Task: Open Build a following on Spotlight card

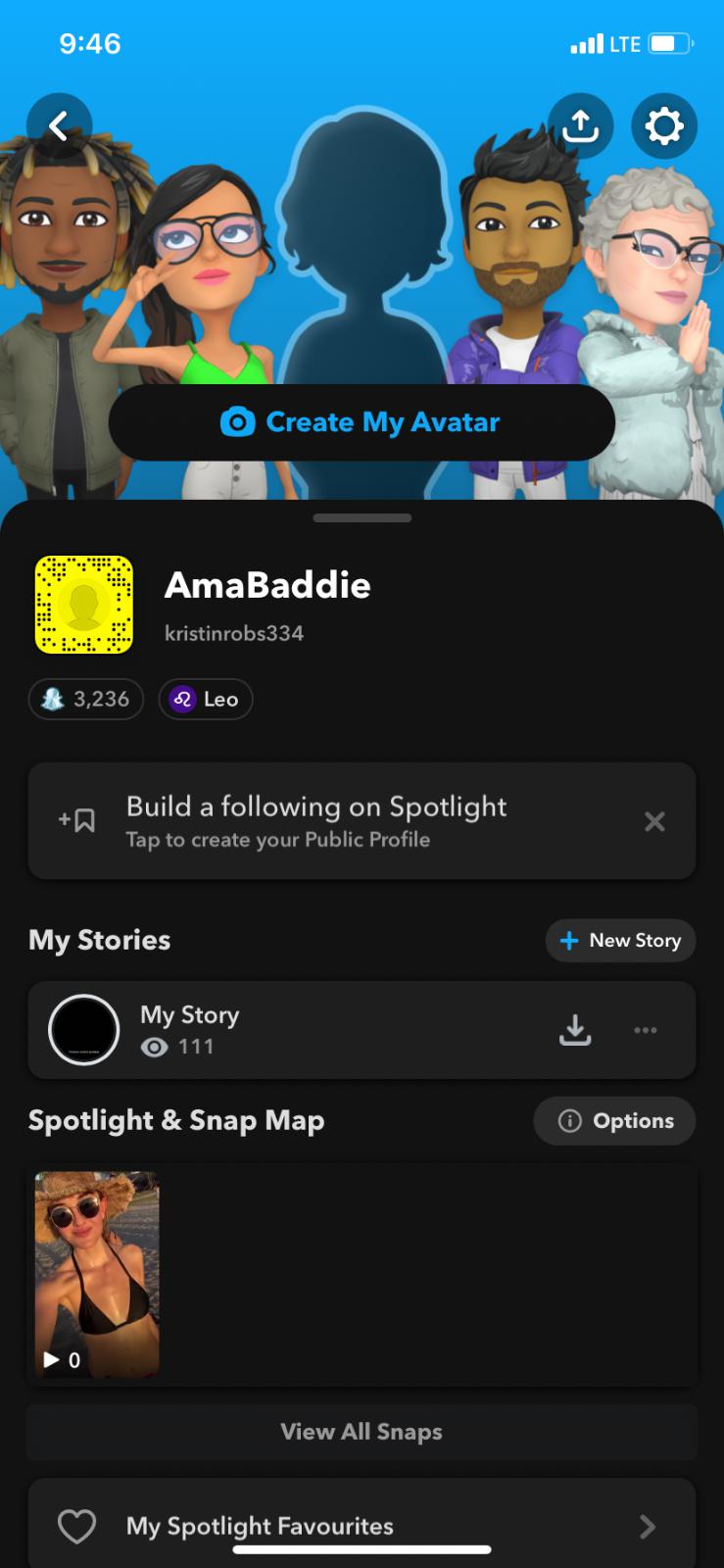Action: coord(333,821)
